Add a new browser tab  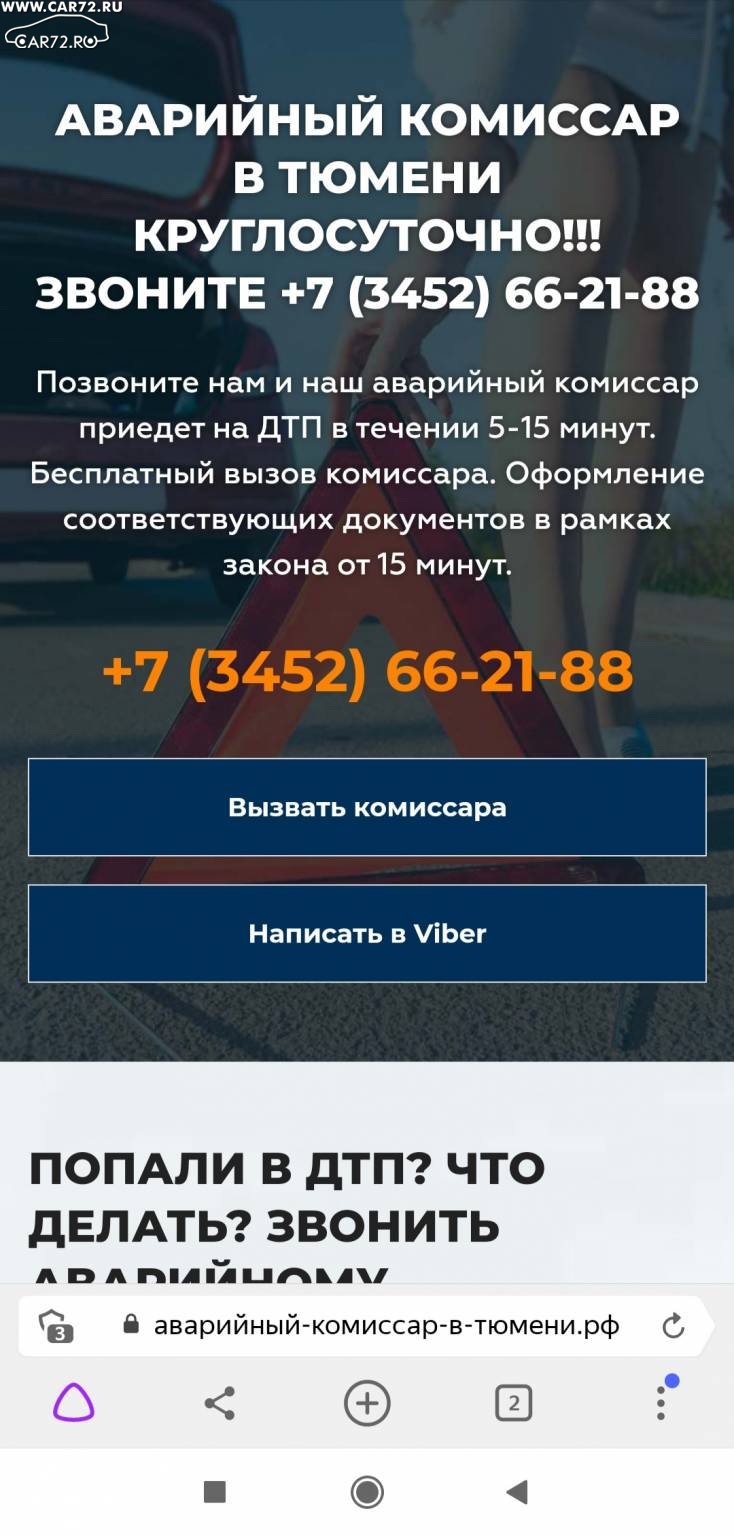pos(367,1404)
